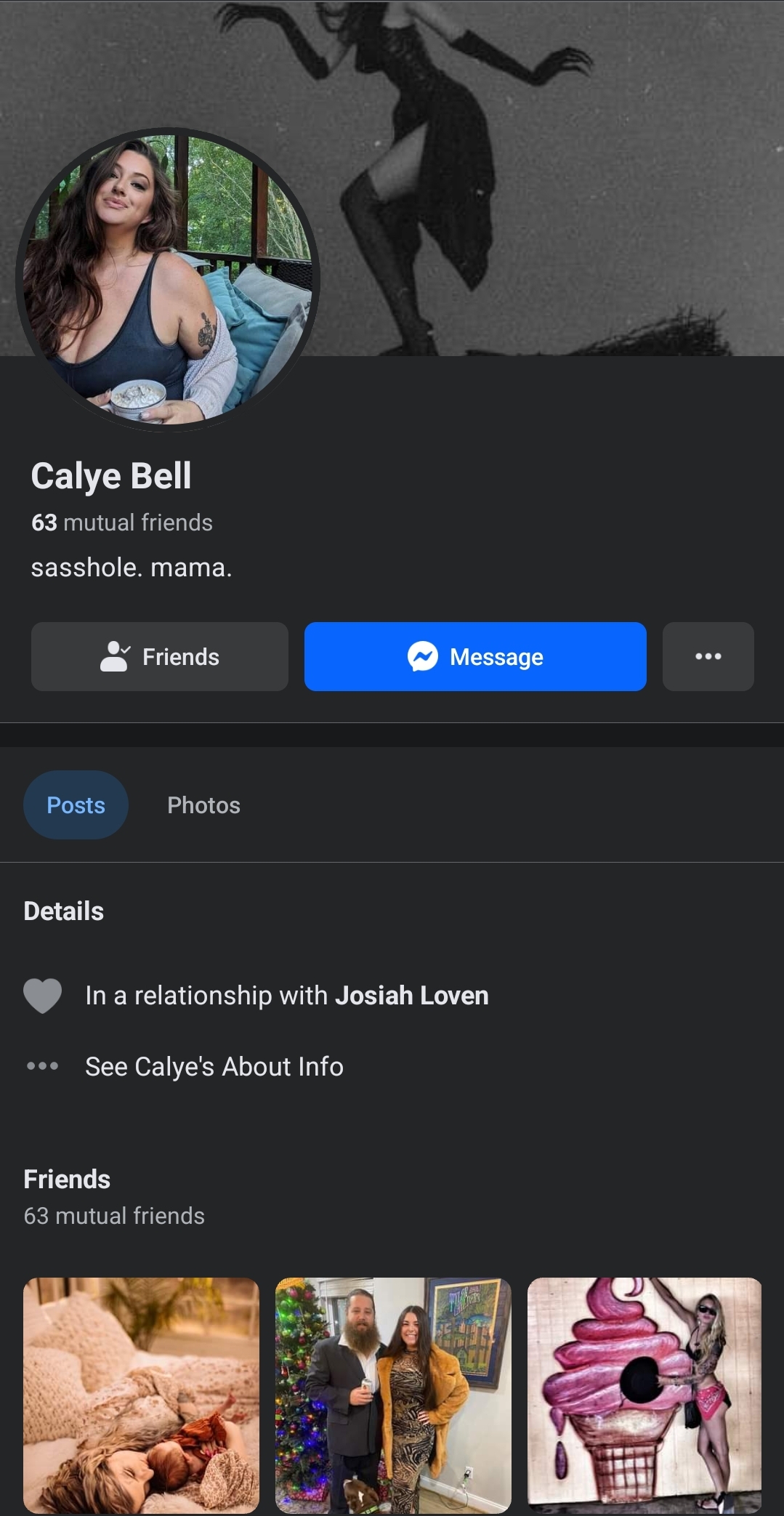Open the profile picture

tap(168, 280)
